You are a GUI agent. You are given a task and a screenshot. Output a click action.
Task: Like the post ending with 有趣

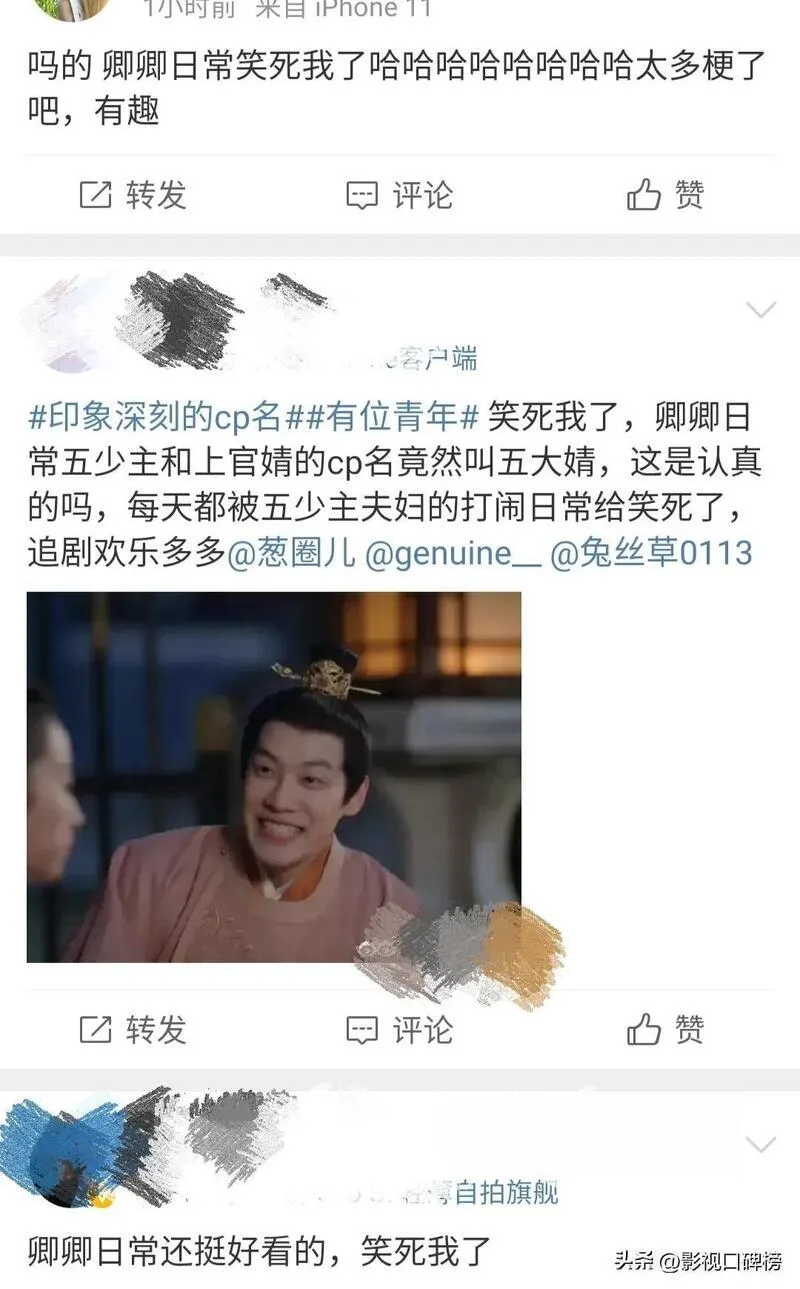coord(665,195)
